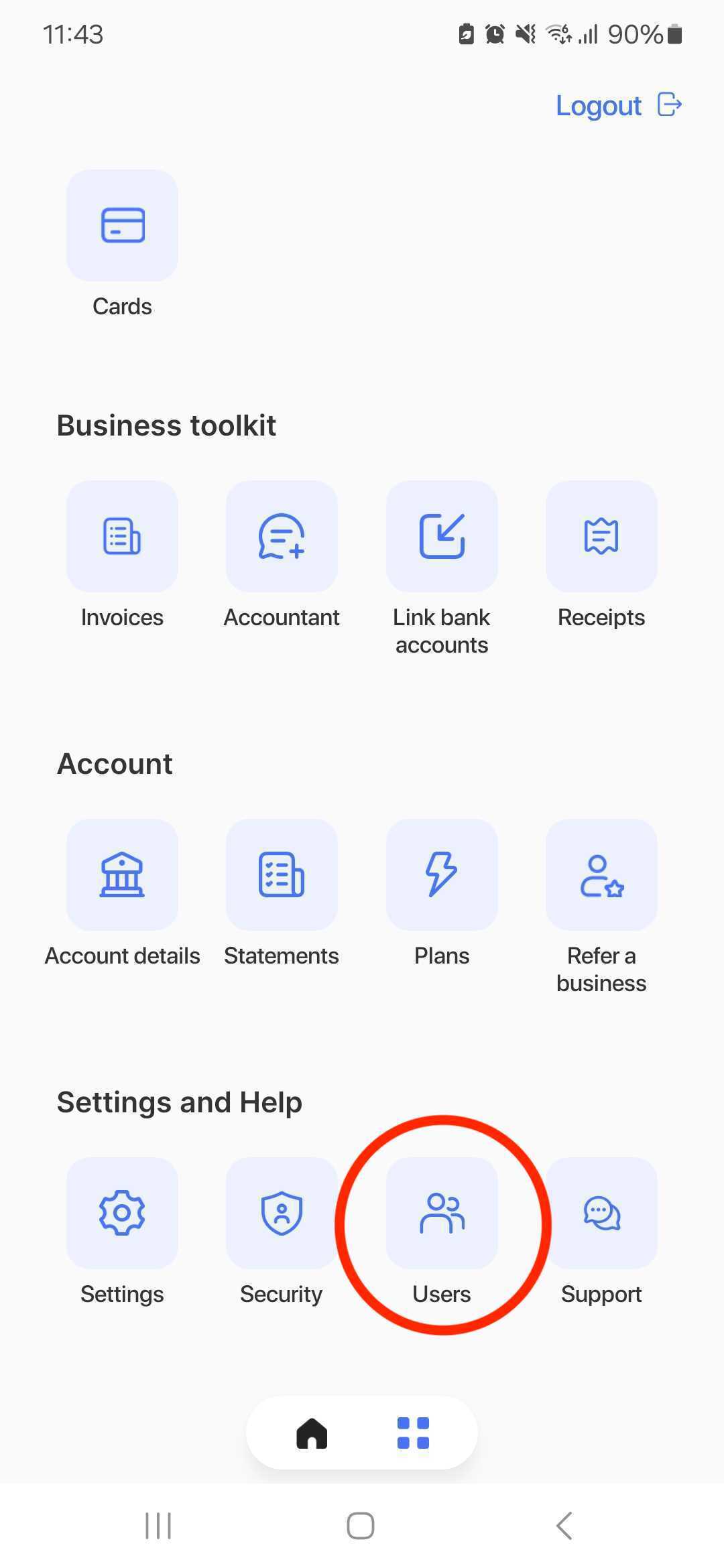The image size is (724, 1568).
Task: Open the Security tile
Action: tap(282, 1214)
